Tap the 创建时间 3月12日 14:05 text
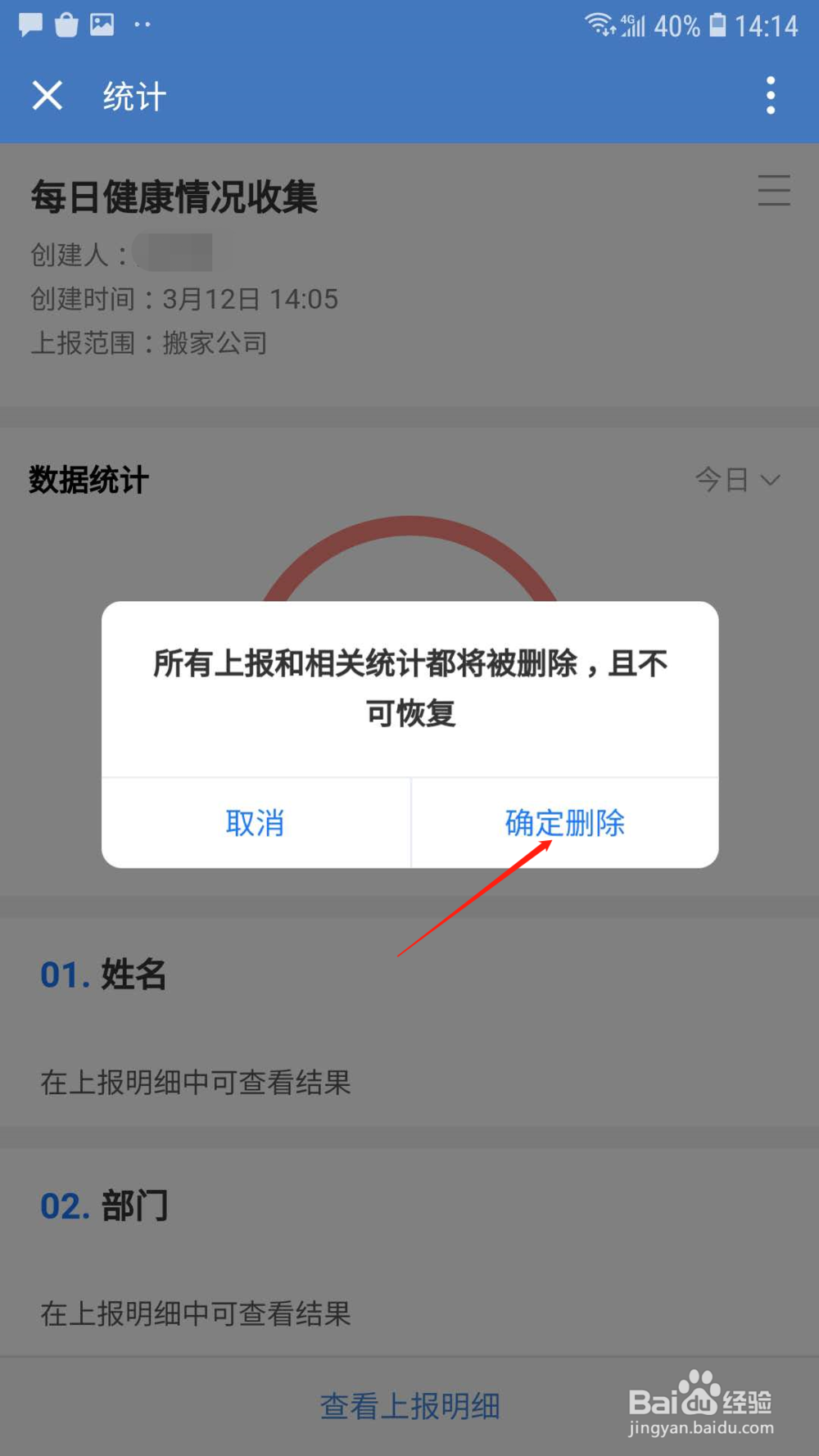 (x=184, y=299)
